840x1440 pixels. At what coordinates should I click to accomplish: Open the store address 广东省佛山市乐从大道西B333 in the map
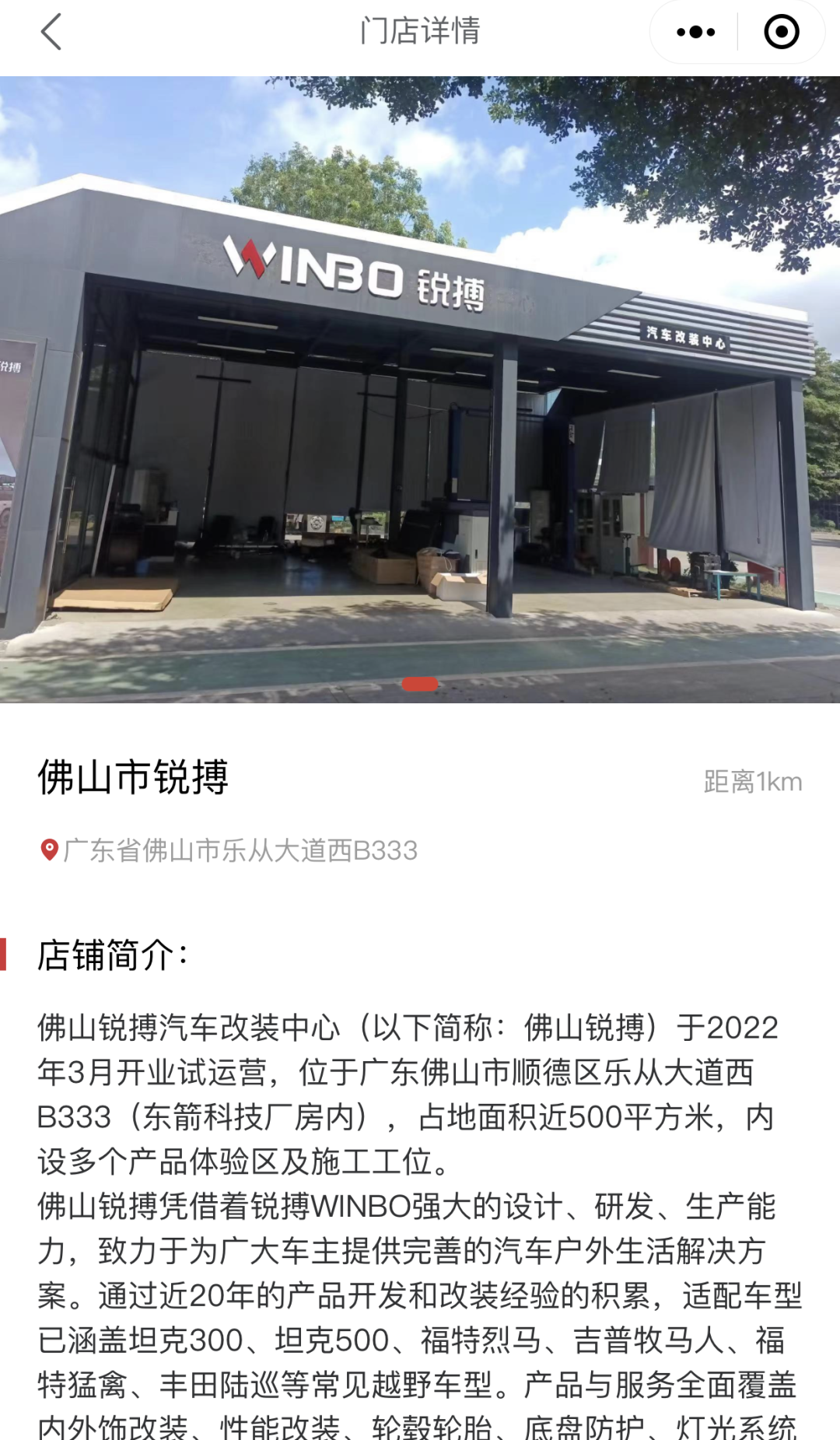coord(240,850)
